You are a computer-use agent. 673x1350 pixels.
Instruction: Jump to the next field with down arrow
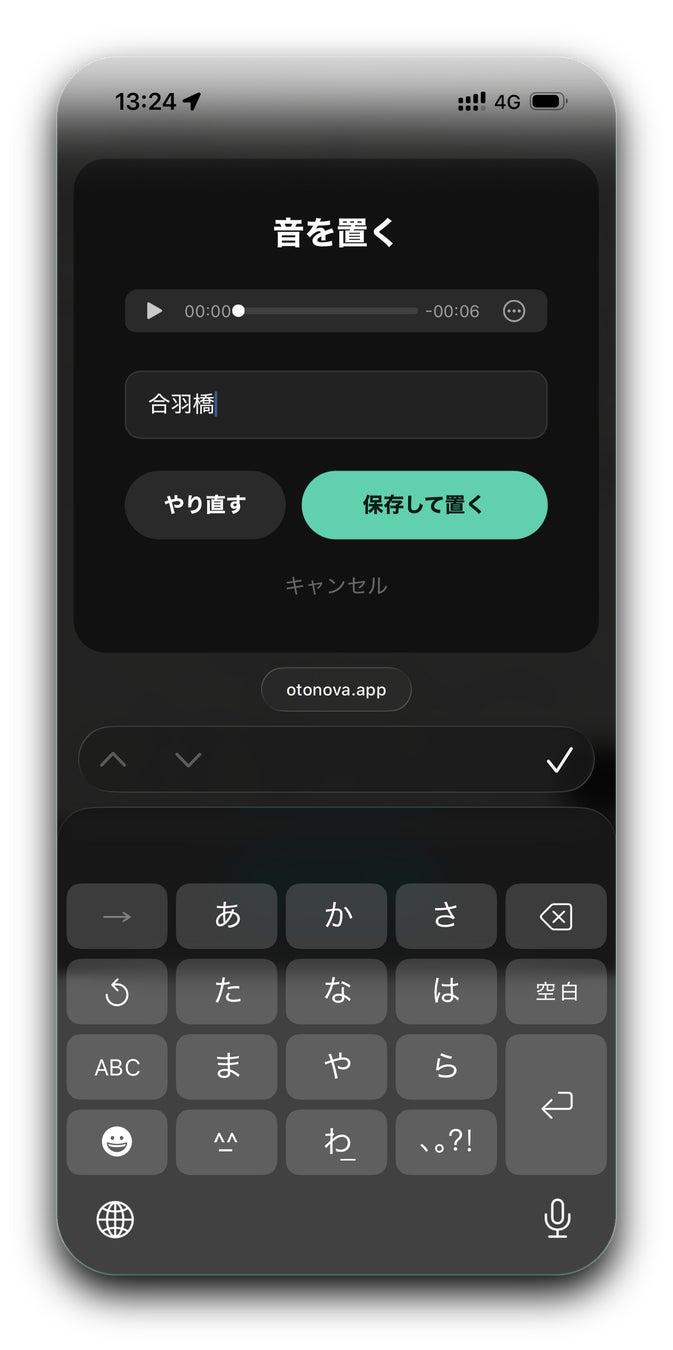[188, 761]
